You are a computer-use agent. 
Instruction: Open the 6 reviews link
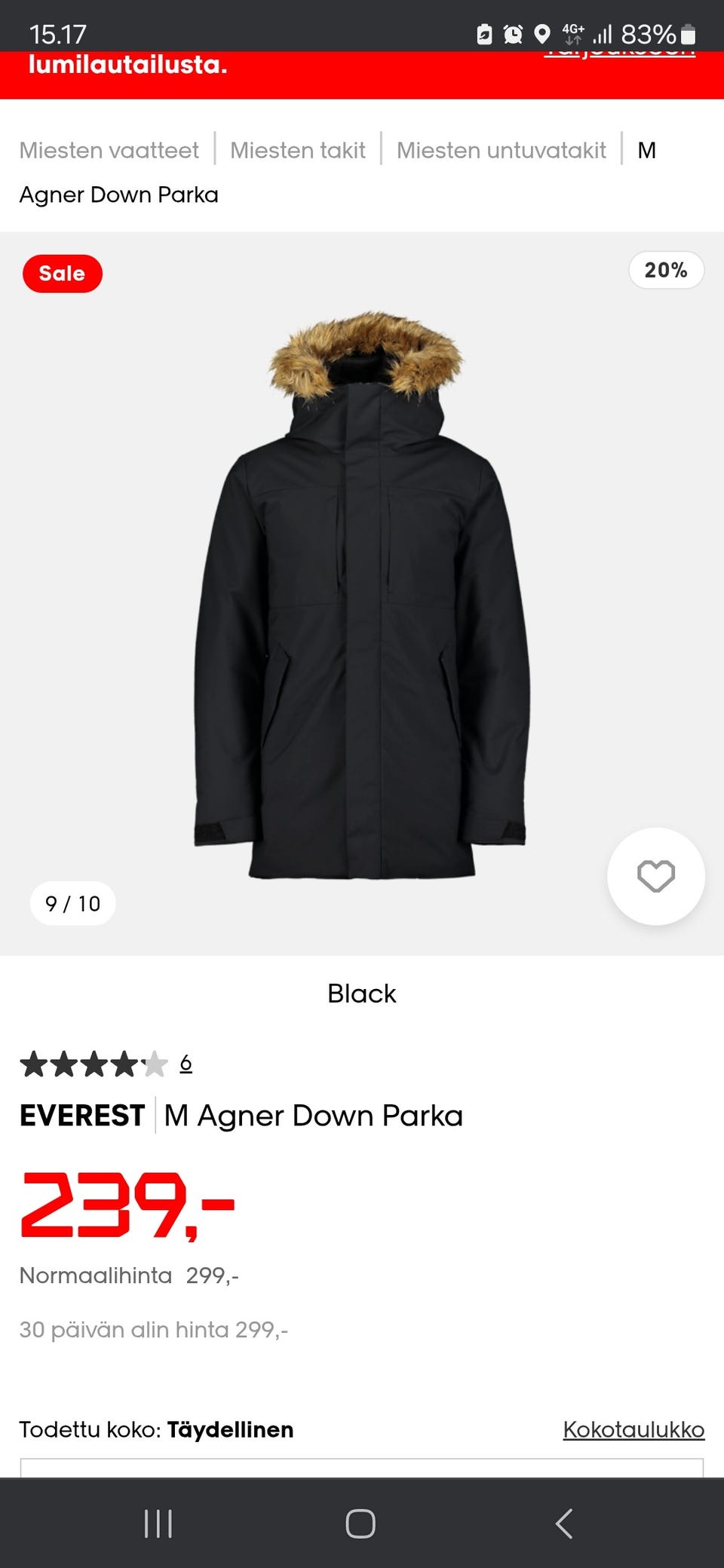click(186, 1064)
